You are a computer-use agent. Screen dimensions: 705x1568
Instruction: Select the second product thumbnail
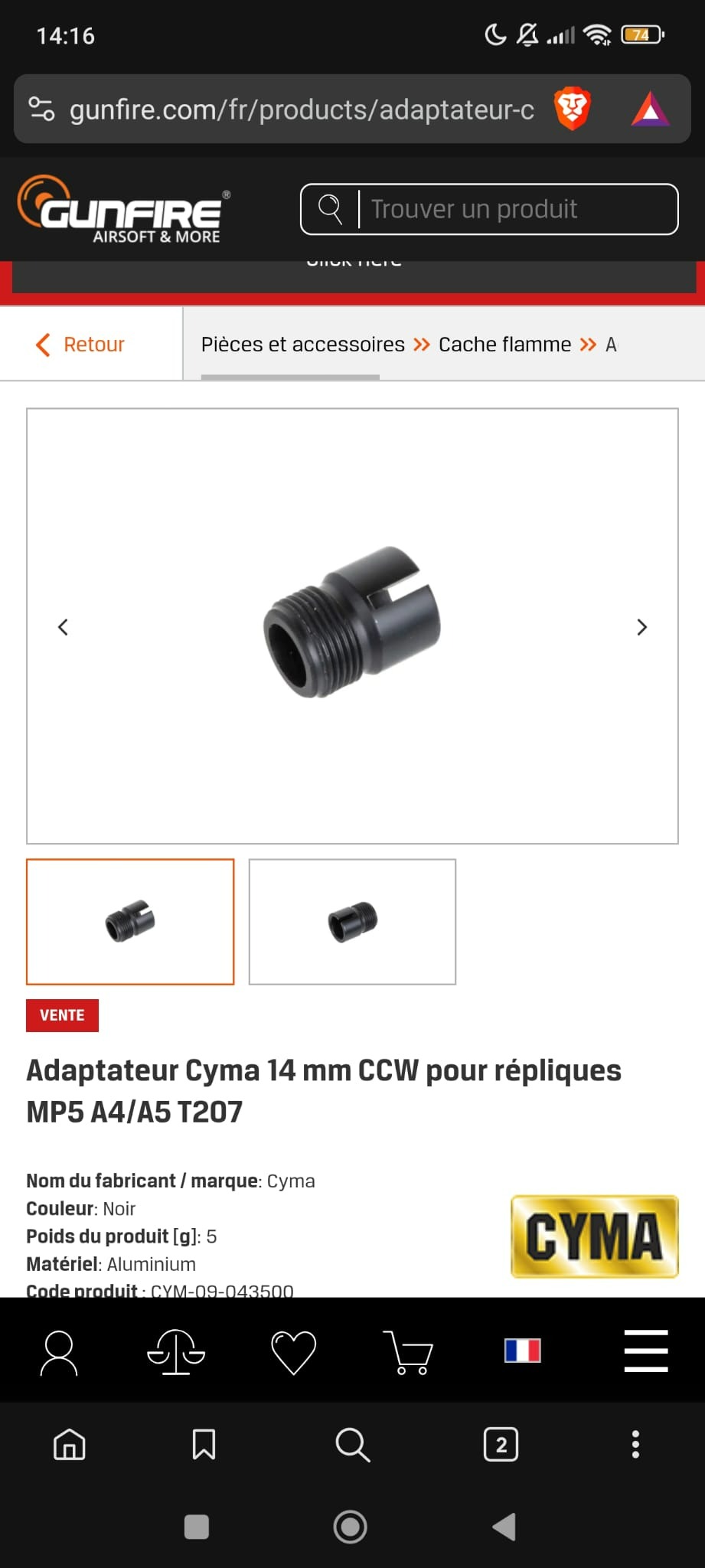pos(352,922)
